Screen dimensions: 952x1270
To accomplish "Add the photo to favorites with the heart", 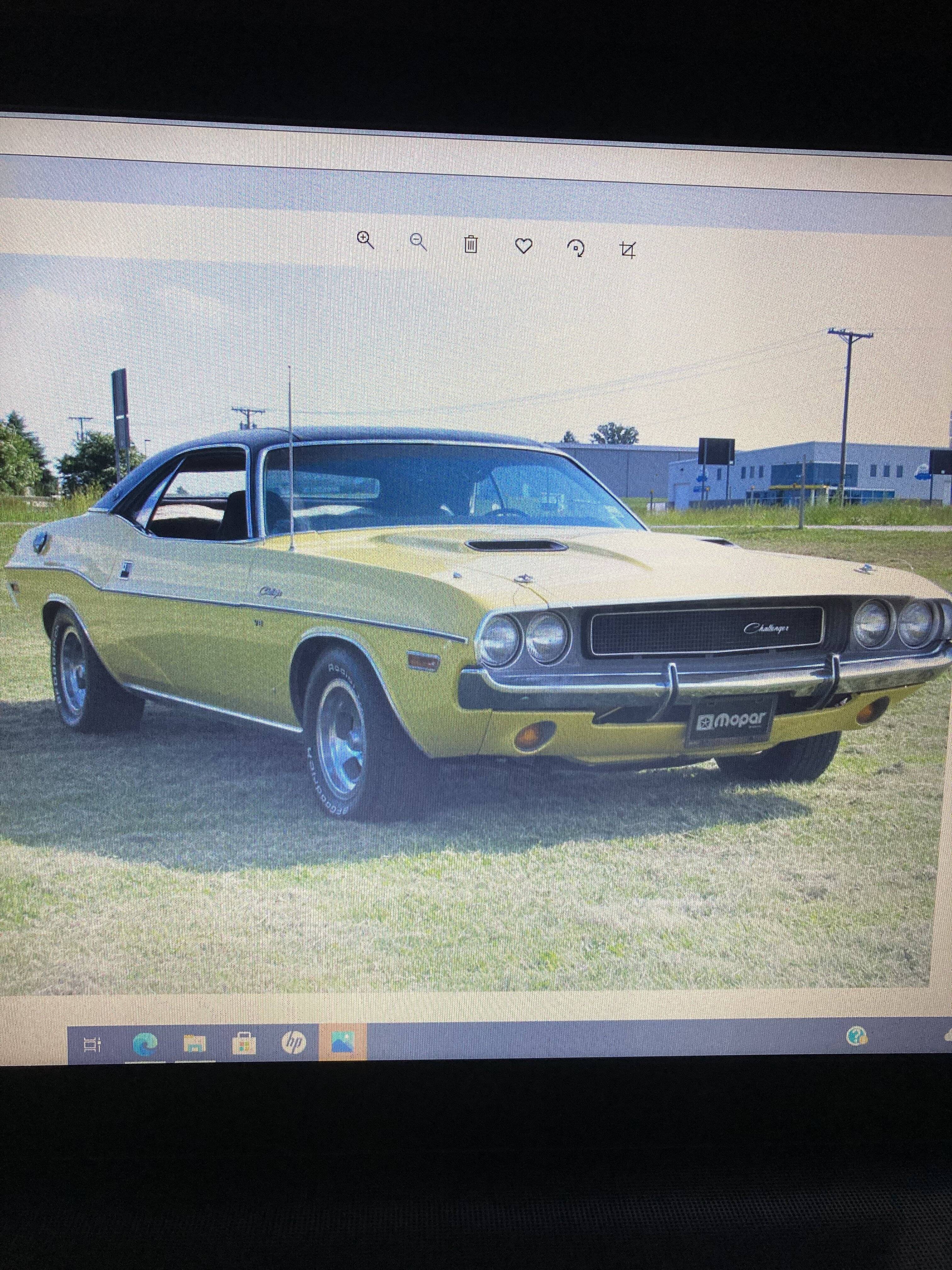I will (523, 246).
